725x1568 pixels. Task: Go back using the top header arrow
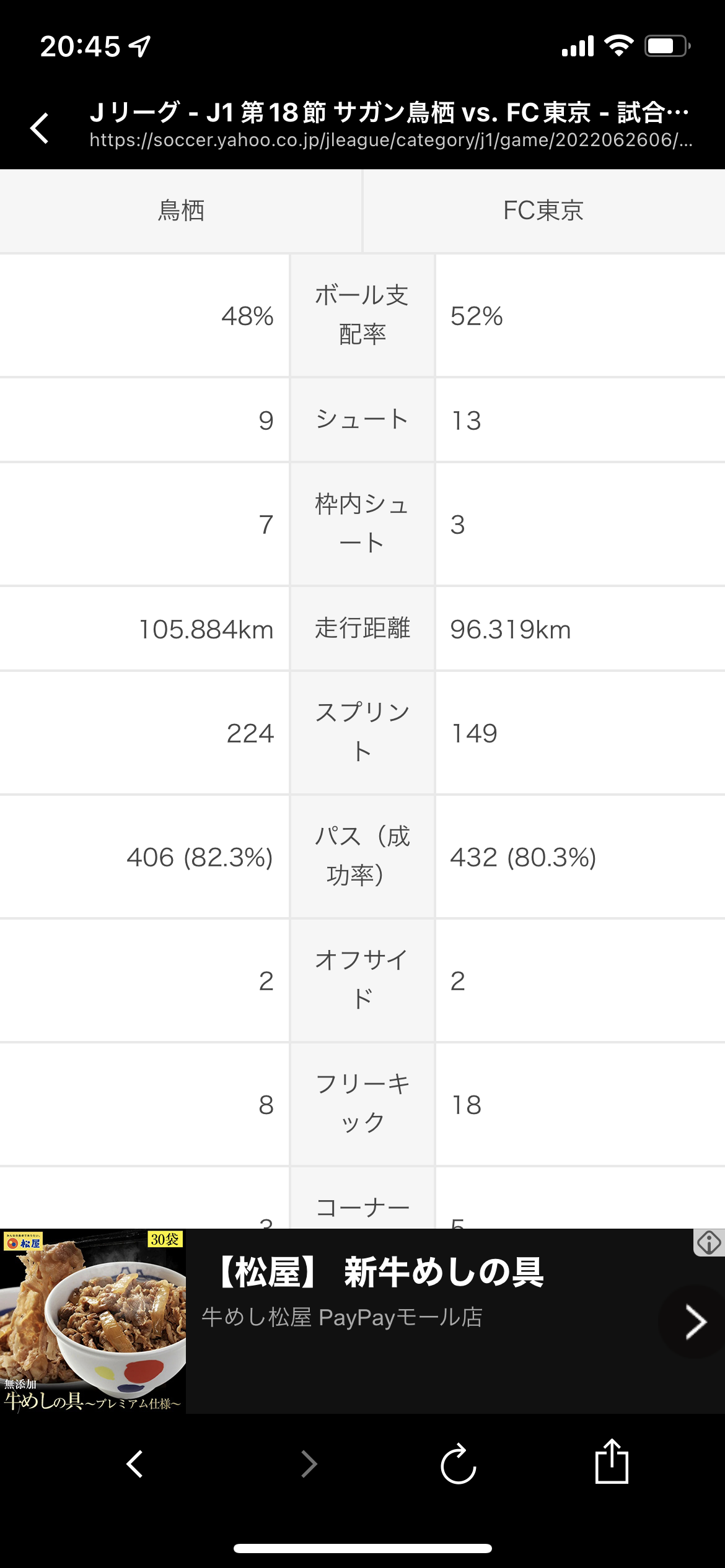(40, 128)
